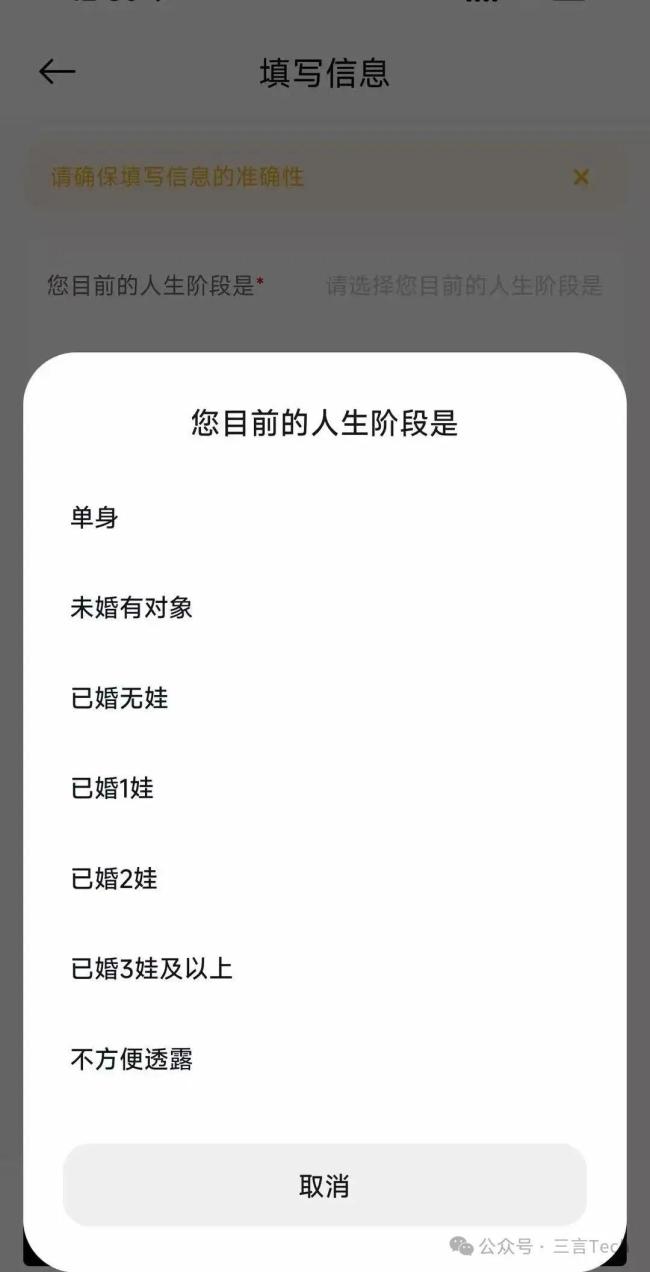Tap 取消 to dismiss the picker

coord(324,1186)
